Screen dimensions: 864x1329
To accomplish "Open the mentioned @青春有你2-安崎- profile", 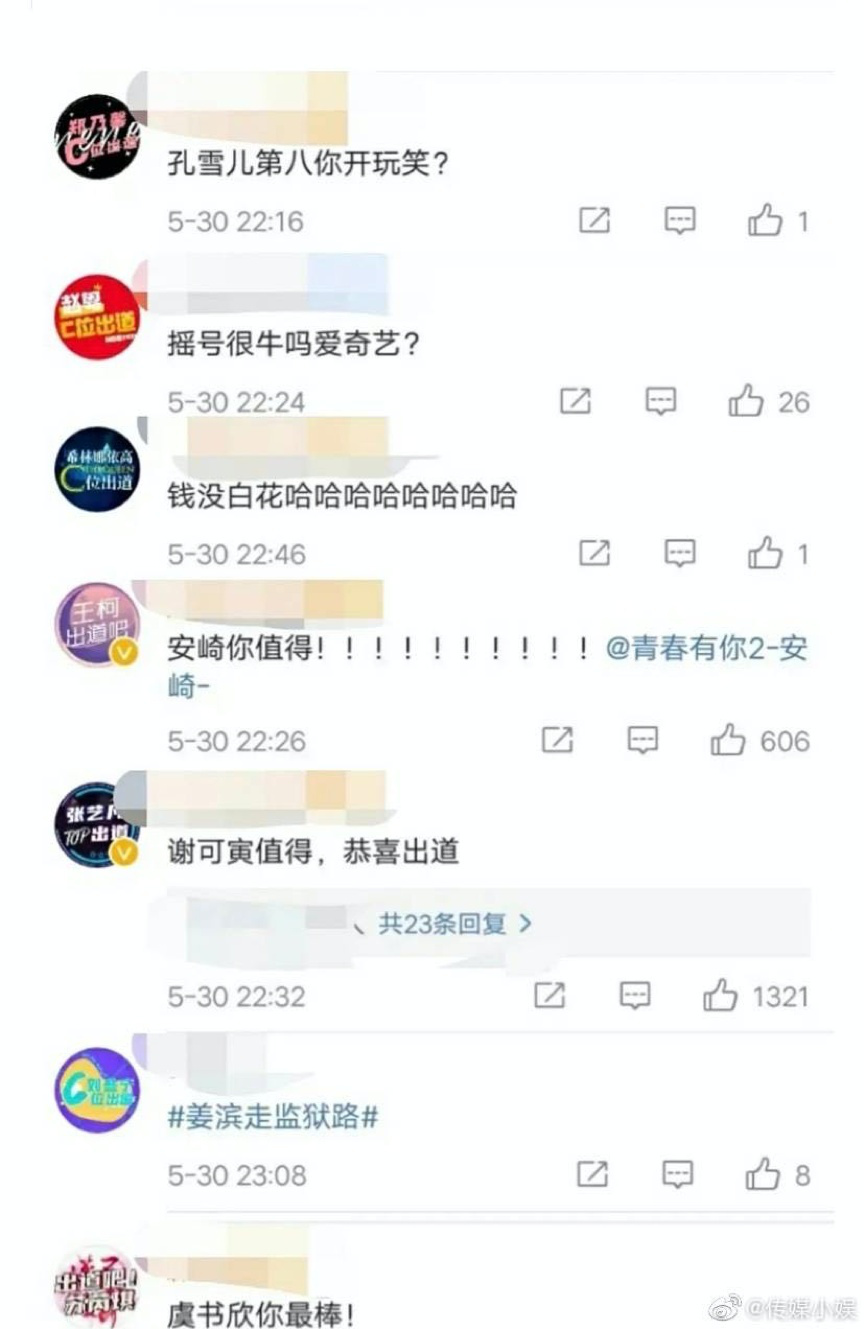I will 706,649.
